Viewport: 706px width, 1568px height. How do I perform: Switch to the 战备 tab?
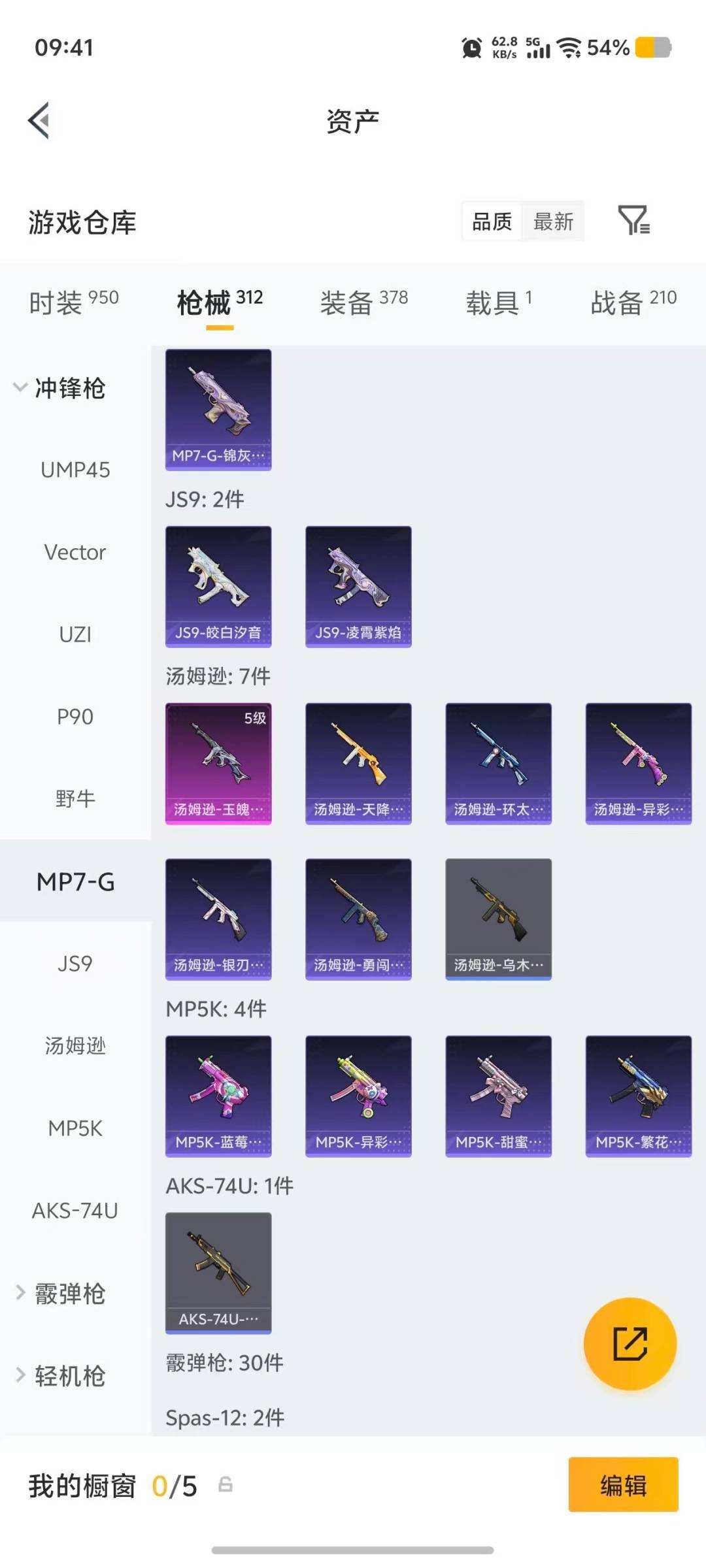(633, 302)
